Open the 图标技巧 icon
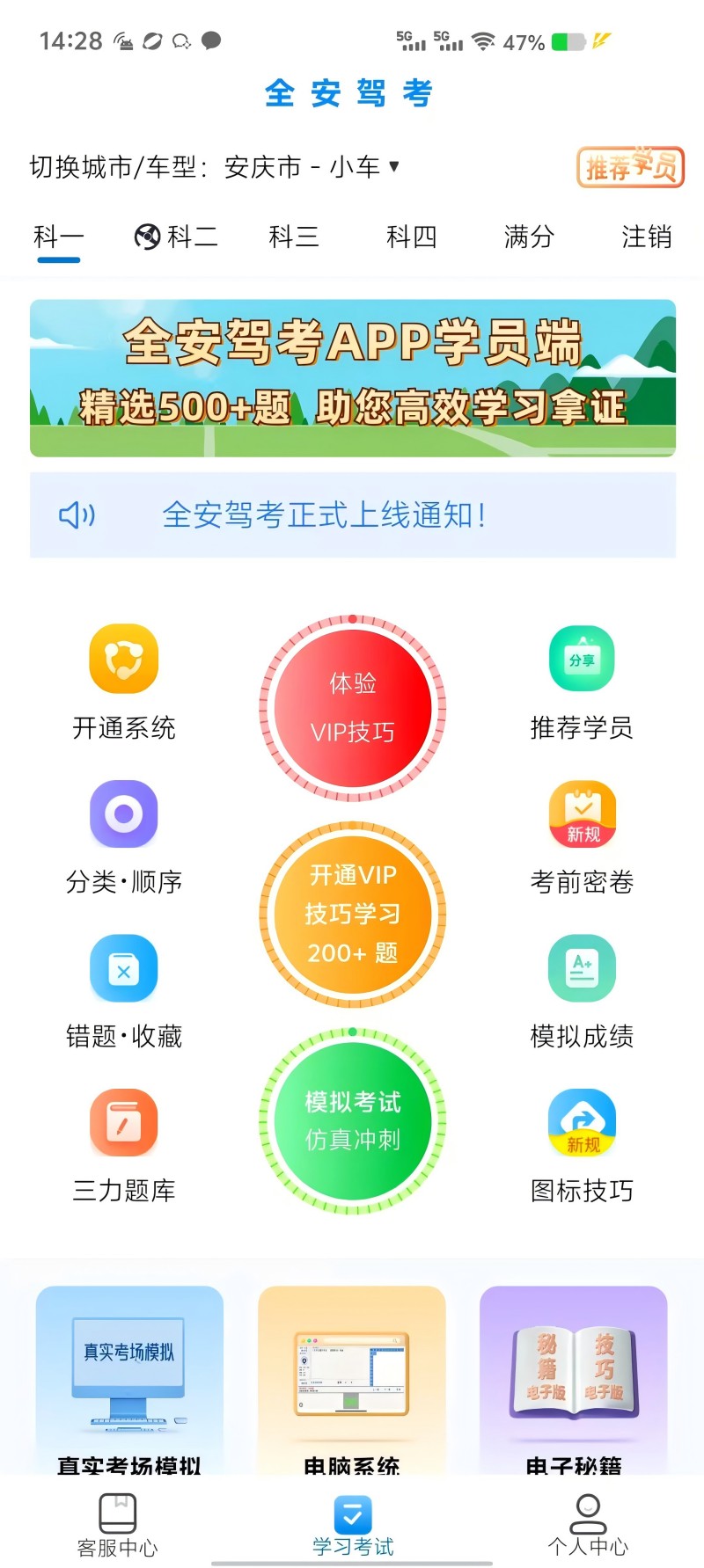The width and height of the screenshot is (704, 1568). (x=581, y=1143)
